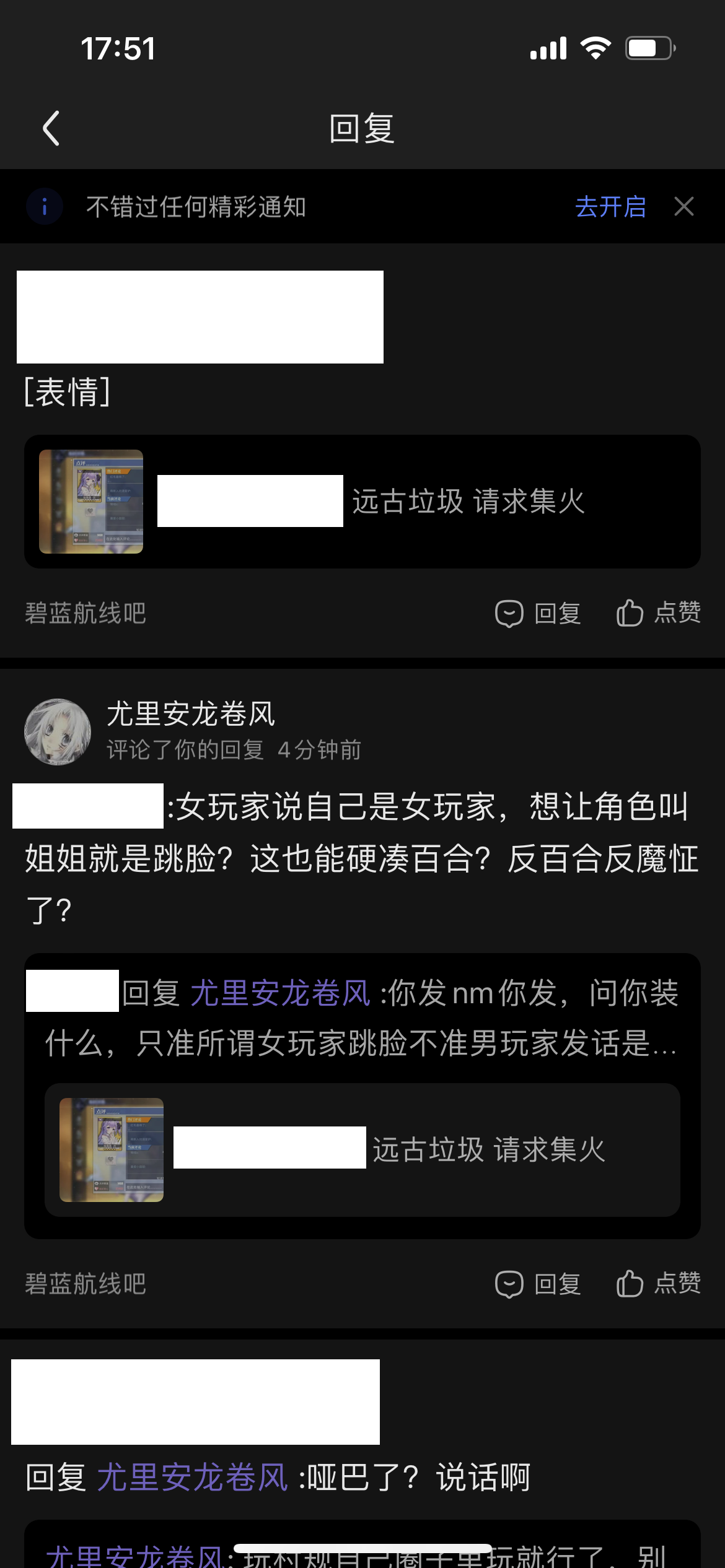Reply to 尤里安龙卷风's comment
Screen dimensions: 725x1568
[x=538, y=1284]
